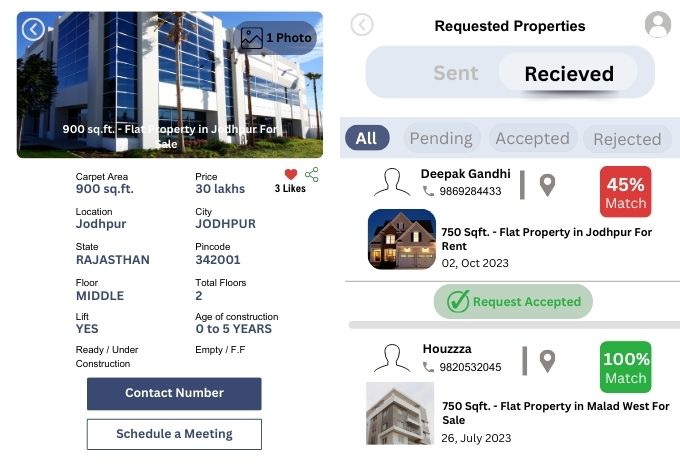Image resolution: width=680 pixels, height=470 pixels.
Task: Open the profile avatar
Action: click(657, 25)
